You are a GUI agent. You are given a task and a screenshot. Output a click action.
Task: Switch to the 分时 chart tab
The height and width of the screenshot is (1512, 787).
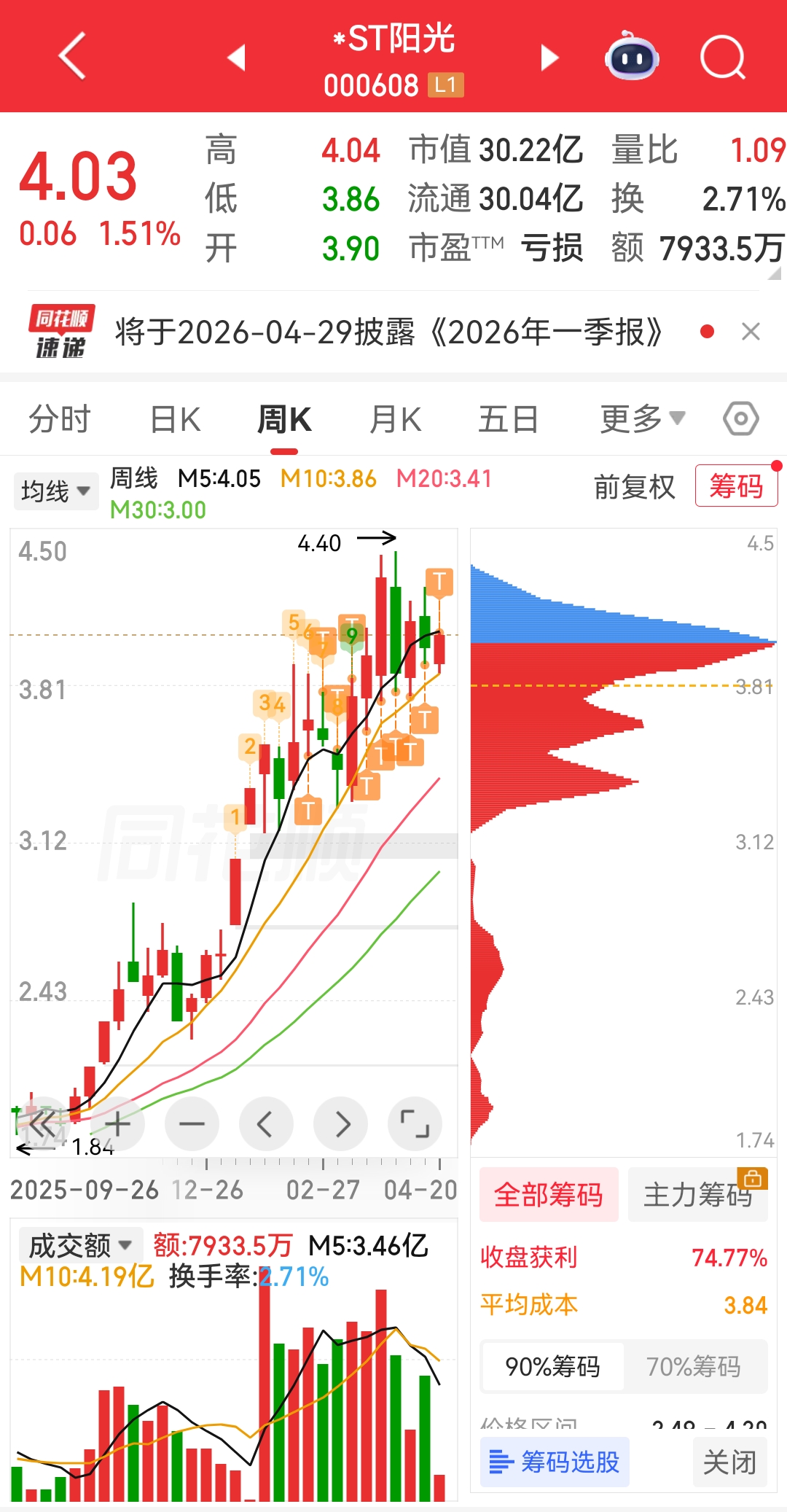[x=60, y=419]
